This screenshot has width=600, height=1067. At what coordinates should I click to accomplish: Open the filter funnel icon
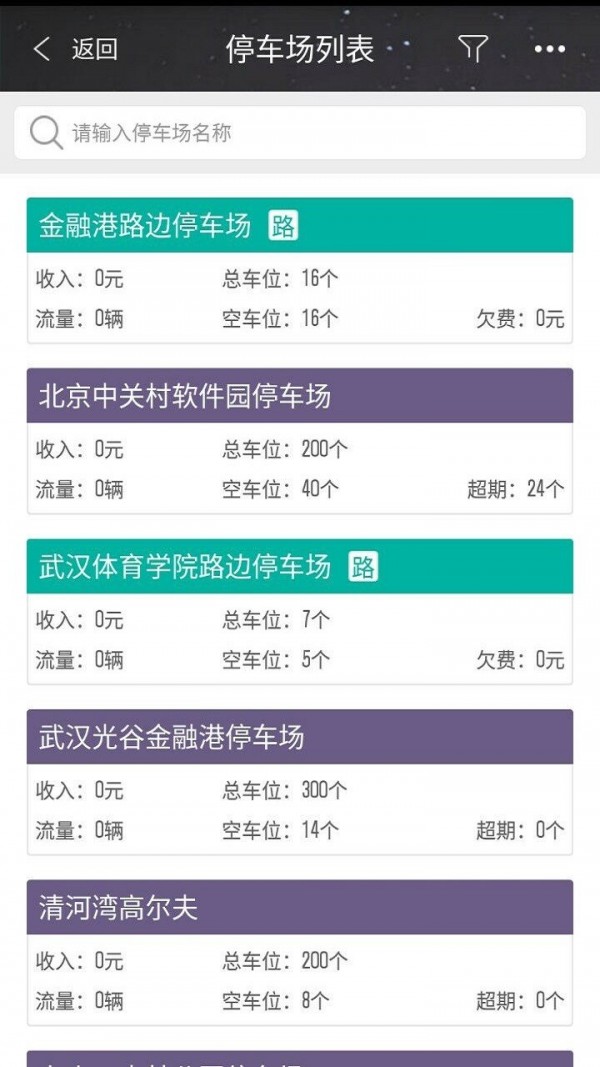coord(472,48)
